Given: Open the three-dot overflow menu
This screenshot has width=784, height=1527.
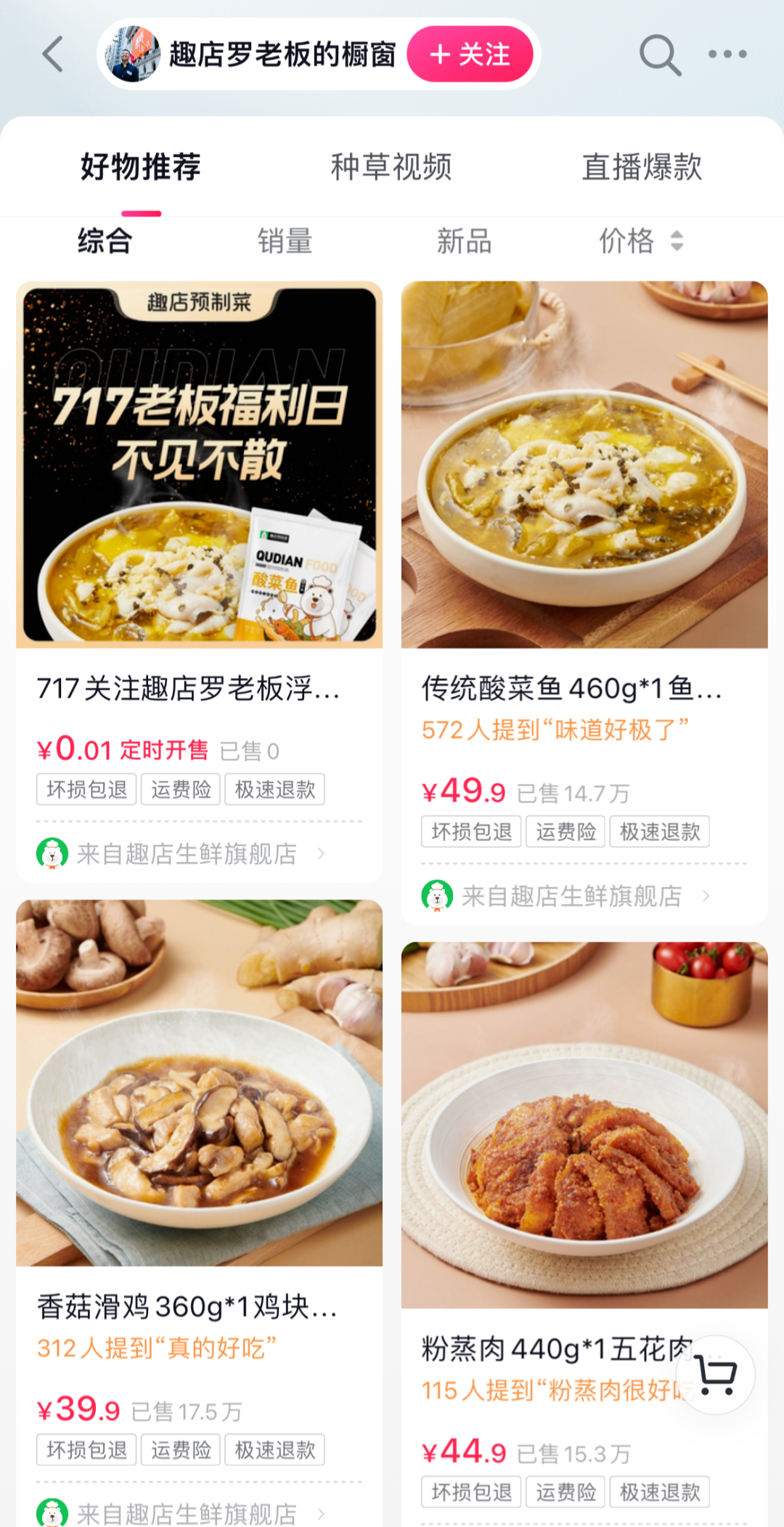Looking at the screenshot, I should coord(727,54).
